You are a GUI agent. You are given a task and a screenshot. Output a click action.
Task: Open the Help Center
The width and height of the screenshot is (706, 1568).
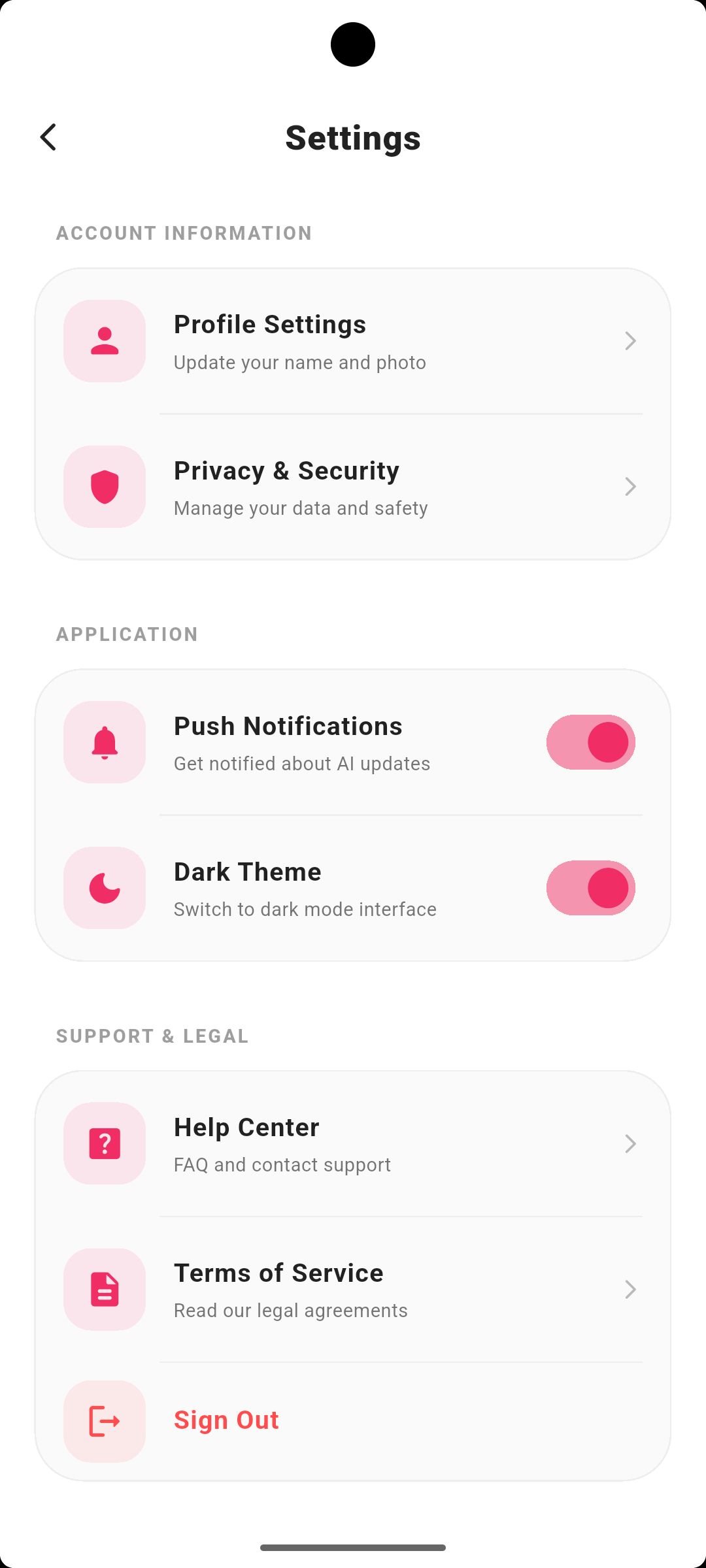tap(353, 1143)
